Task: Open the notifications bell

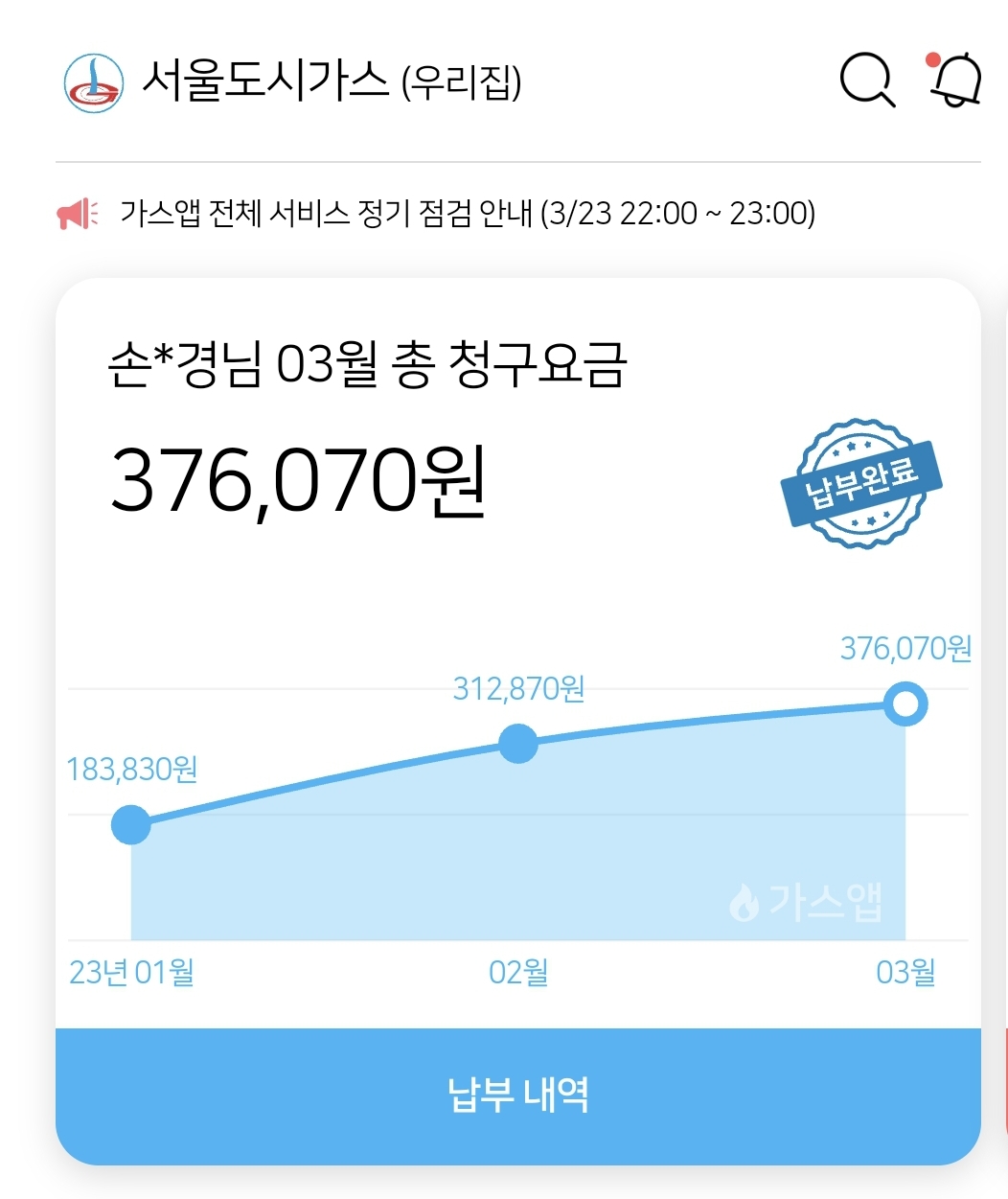Action: point(956,81)
